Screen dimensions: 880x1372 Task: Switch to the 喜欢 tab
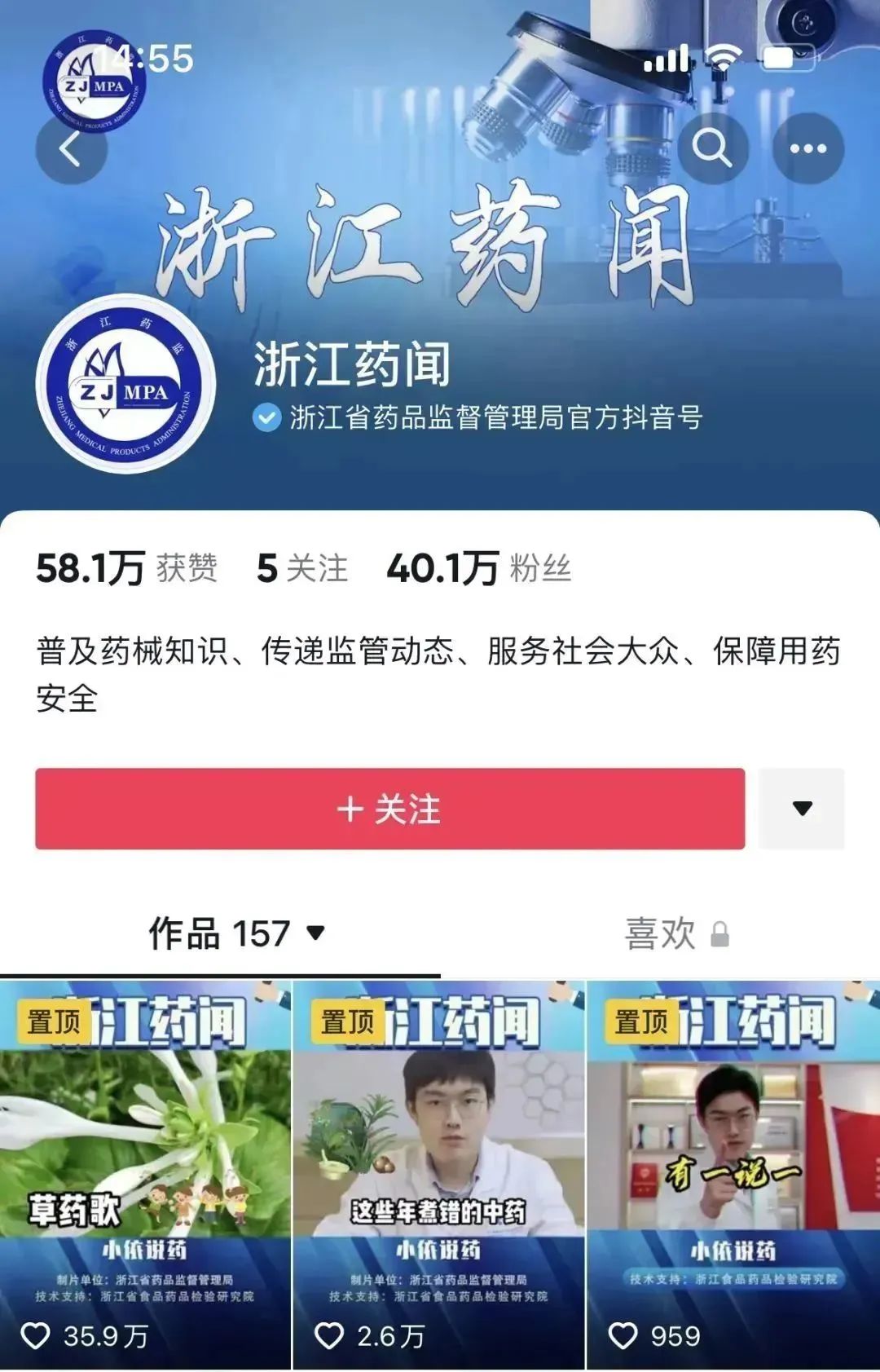pos(675,933)
